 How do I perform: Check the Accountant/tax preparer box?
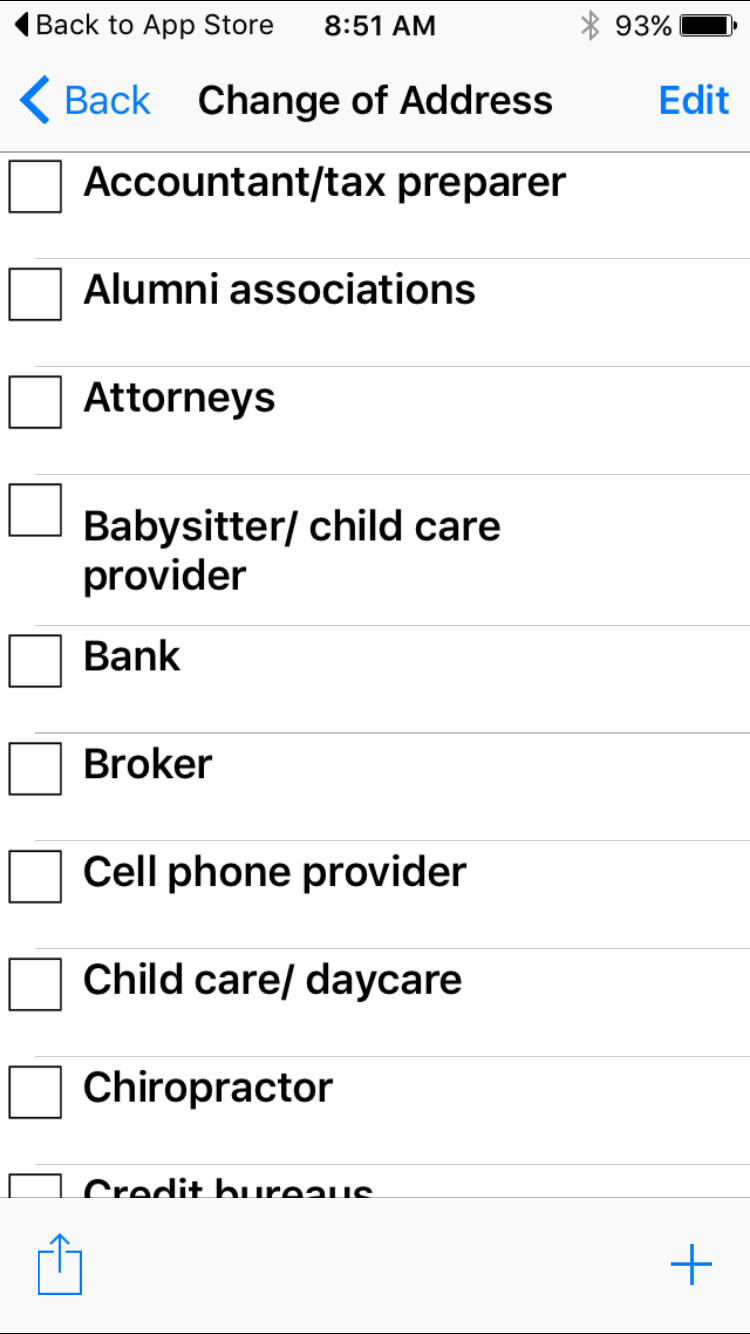[x=35, y=187]
